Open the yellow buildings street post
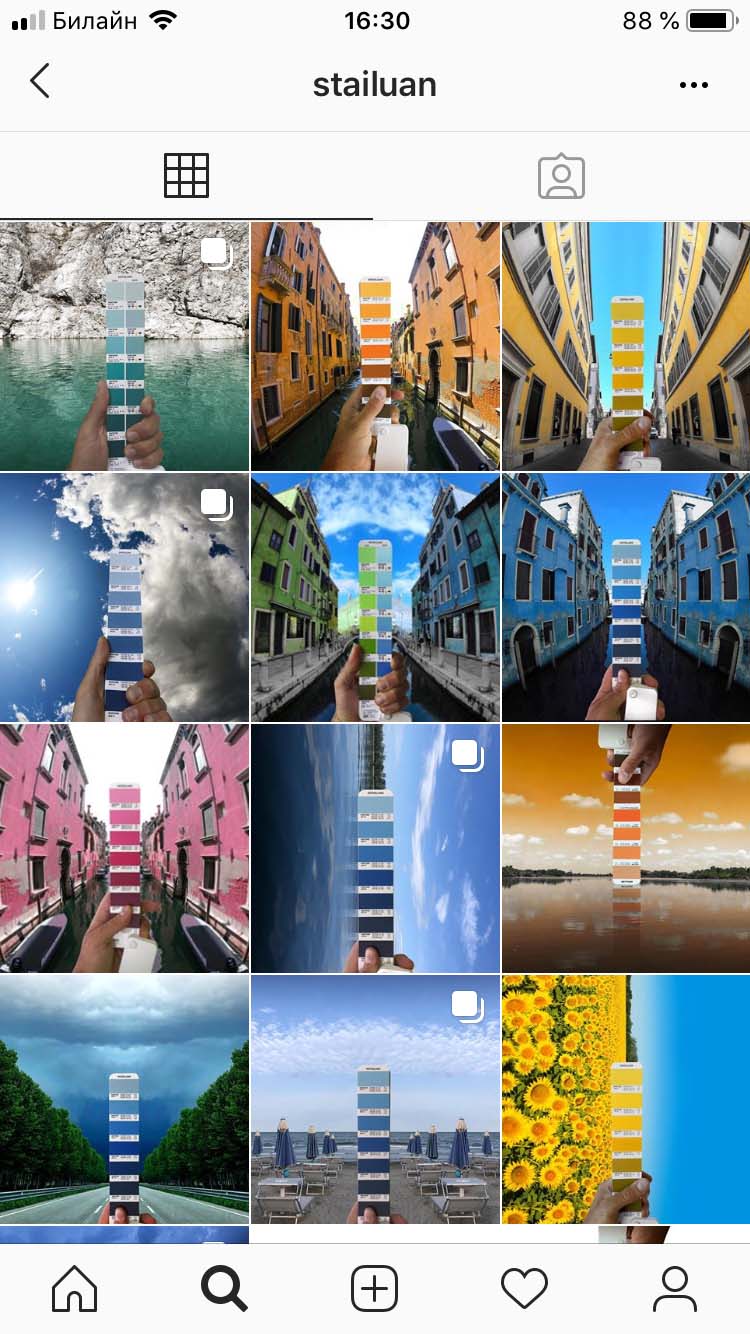The height and width of the screenshot is (1334, 750). (x=626, y=346)
